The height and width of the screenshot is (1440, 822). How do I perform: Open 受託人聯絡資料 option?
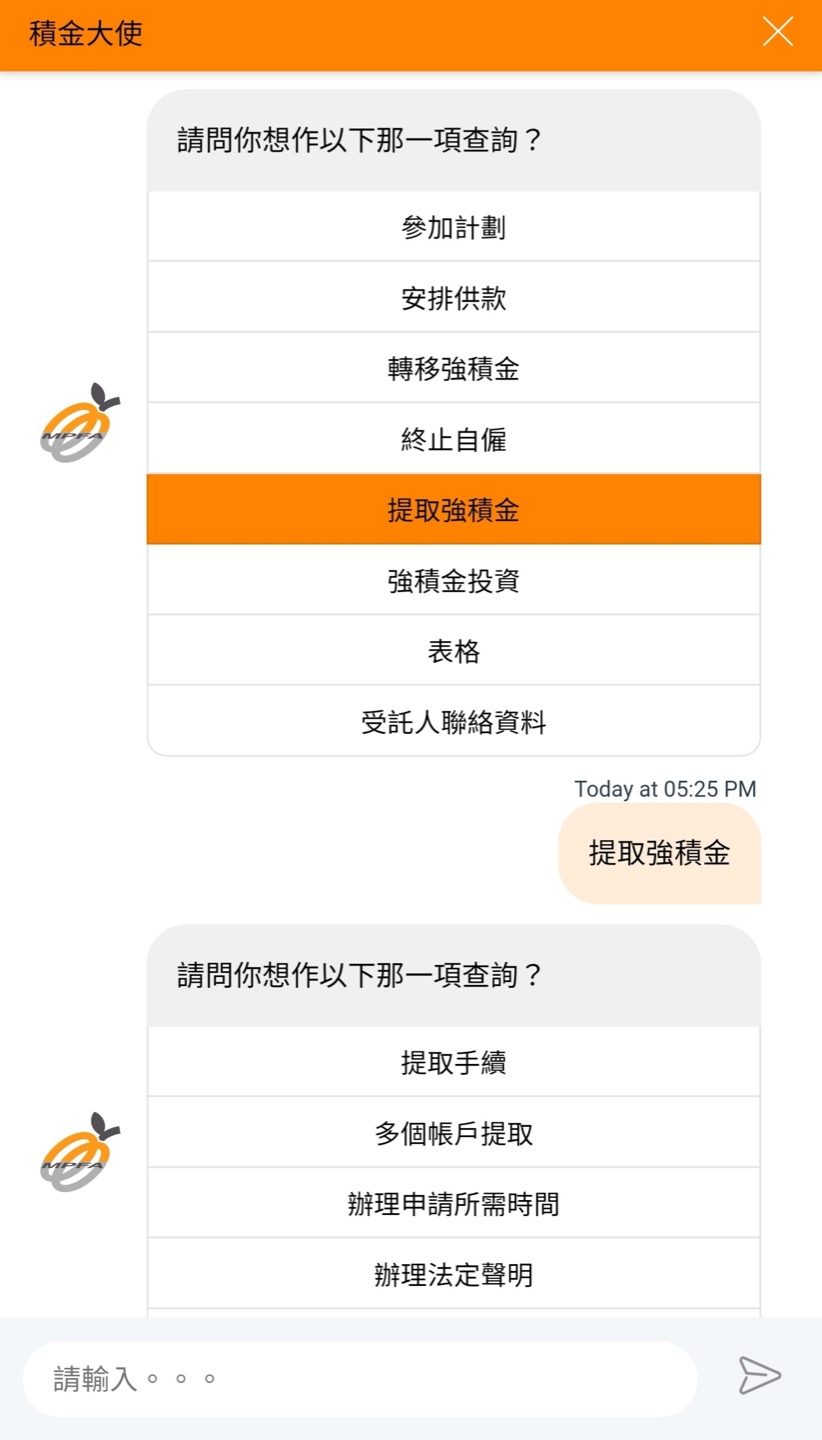pyautogui.click(x=453, y=722)
